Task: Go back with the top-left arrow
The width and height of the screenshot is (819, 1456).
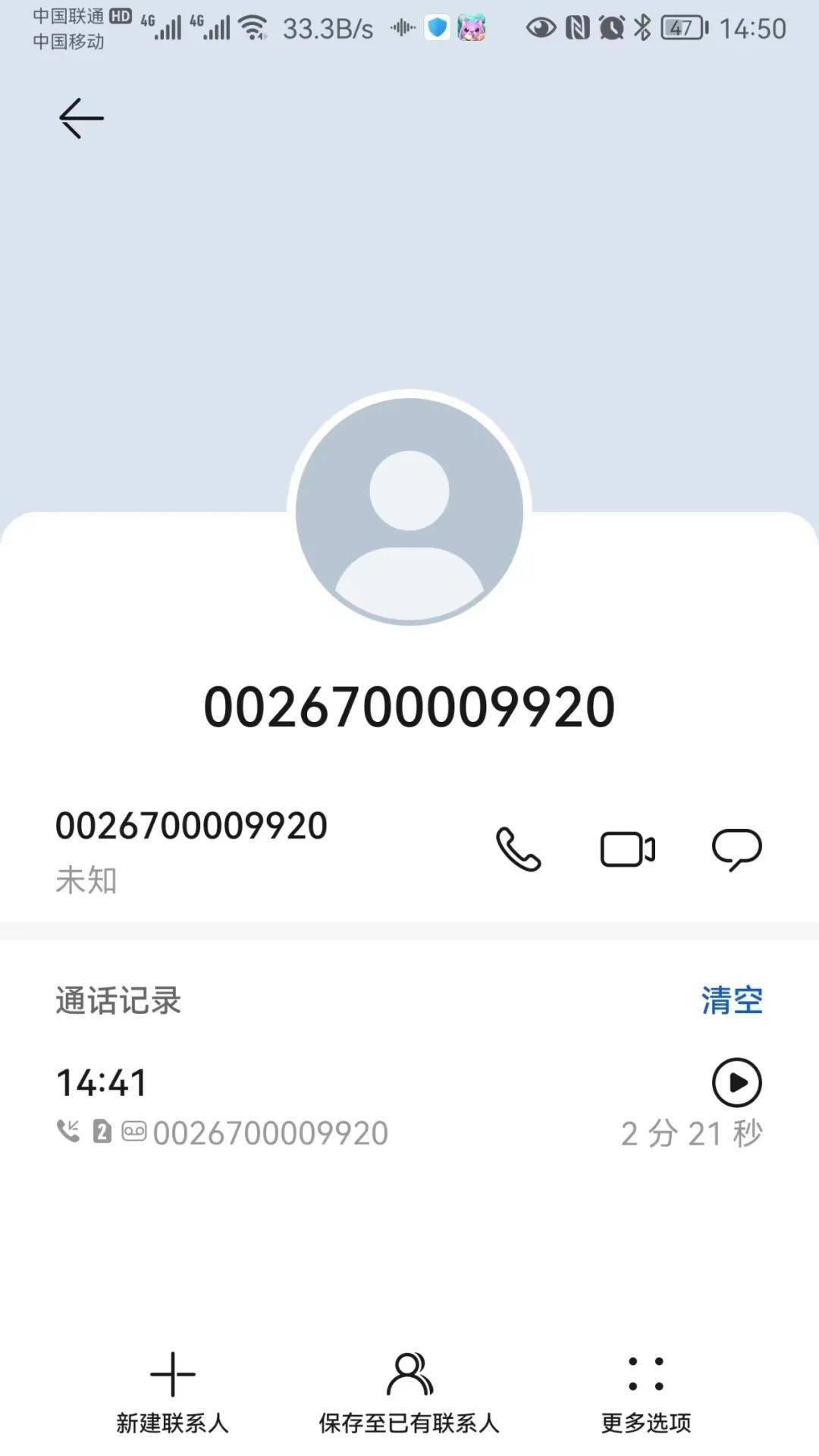Action: point(81,118)
